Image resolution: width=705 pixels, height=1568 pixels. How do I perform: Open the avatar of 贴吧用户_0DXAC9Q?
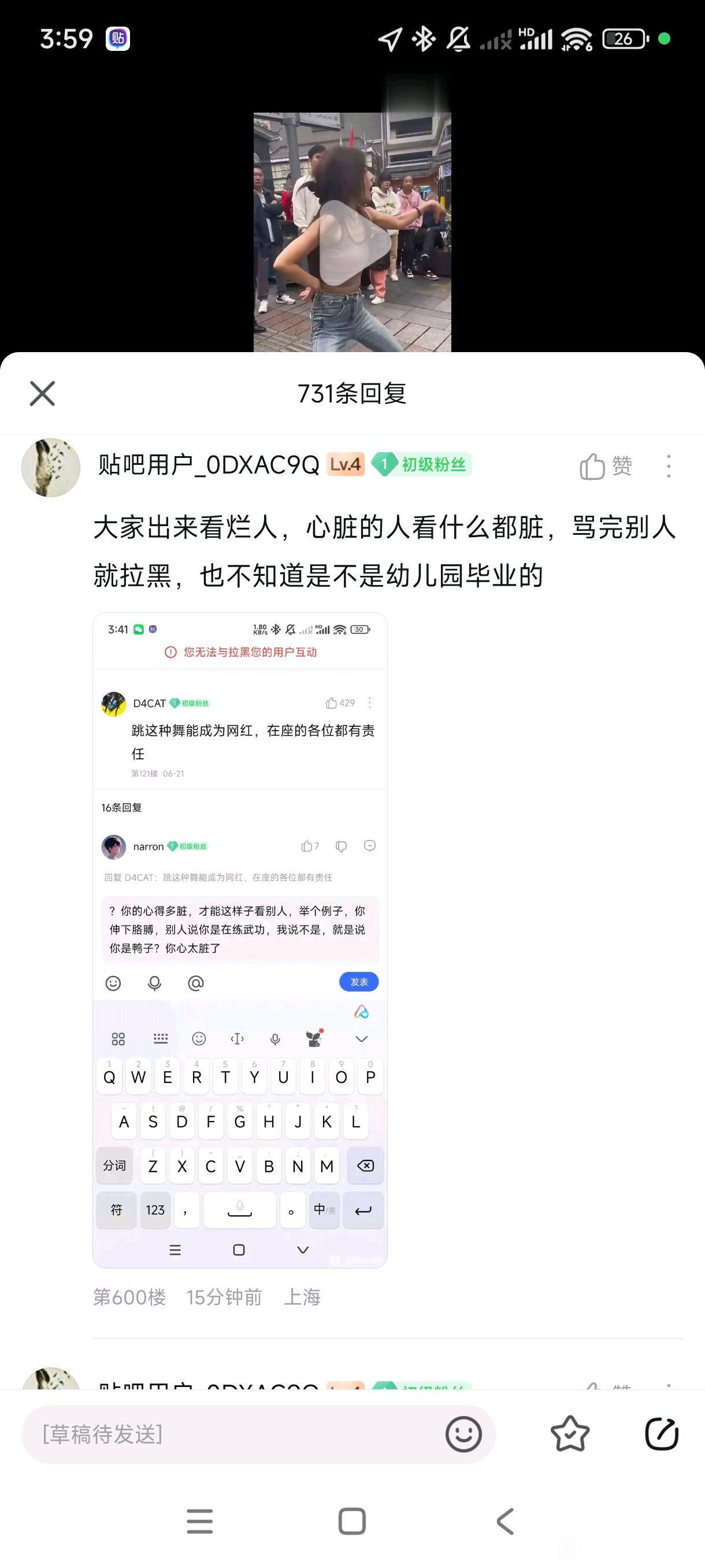point(51,468)
